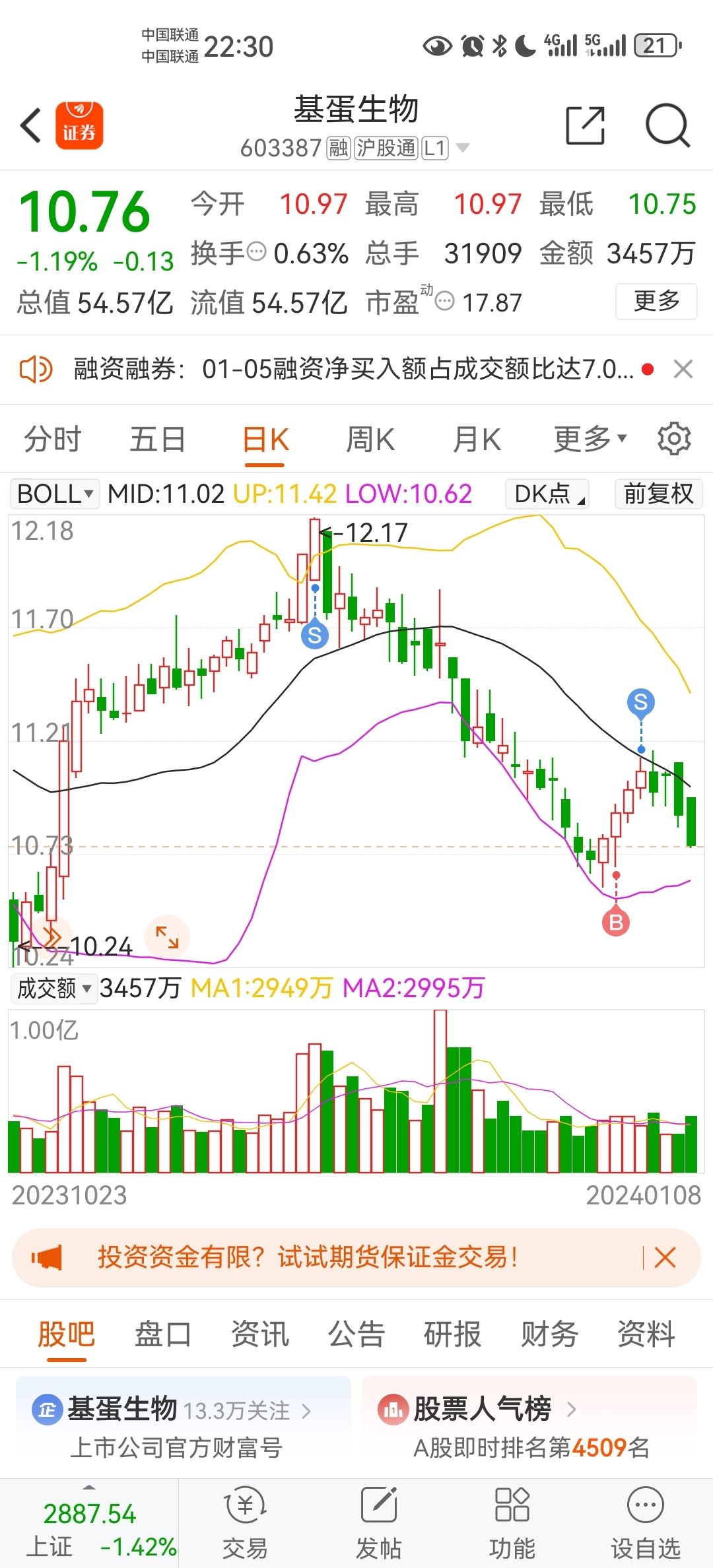Tap 更多 button for more quote data
Screen dimensions: 713x1568
(x=656, y=302)
